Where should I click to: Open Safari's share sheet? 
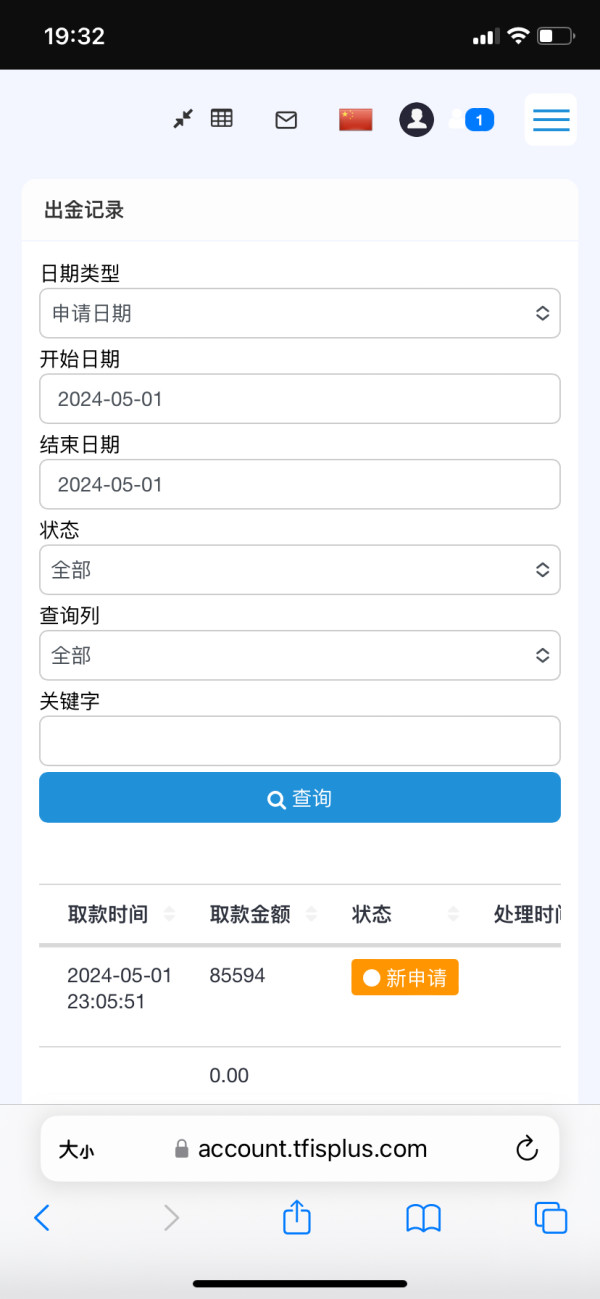(x=297, y=1217)
